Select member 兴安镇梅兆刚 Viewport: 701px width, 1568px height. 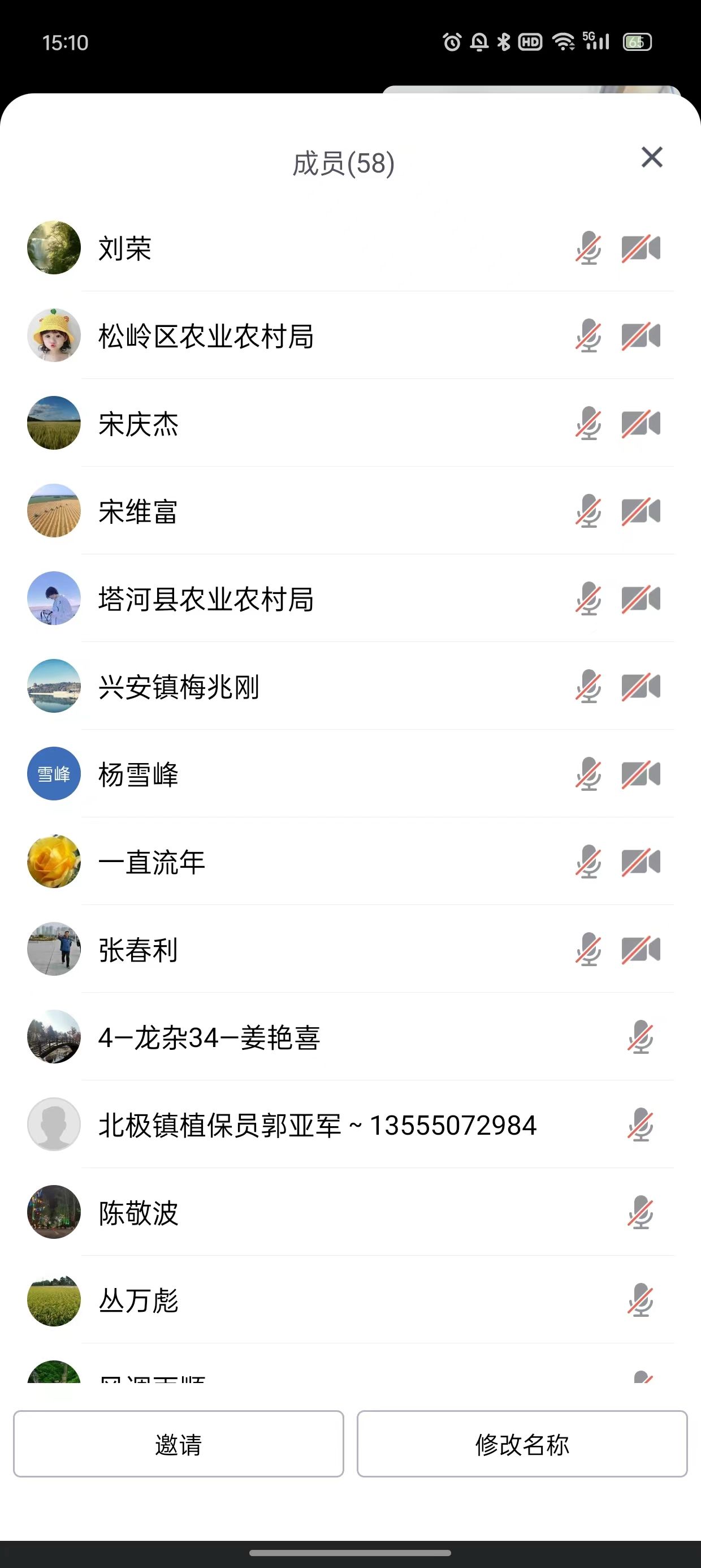[179, 687]
